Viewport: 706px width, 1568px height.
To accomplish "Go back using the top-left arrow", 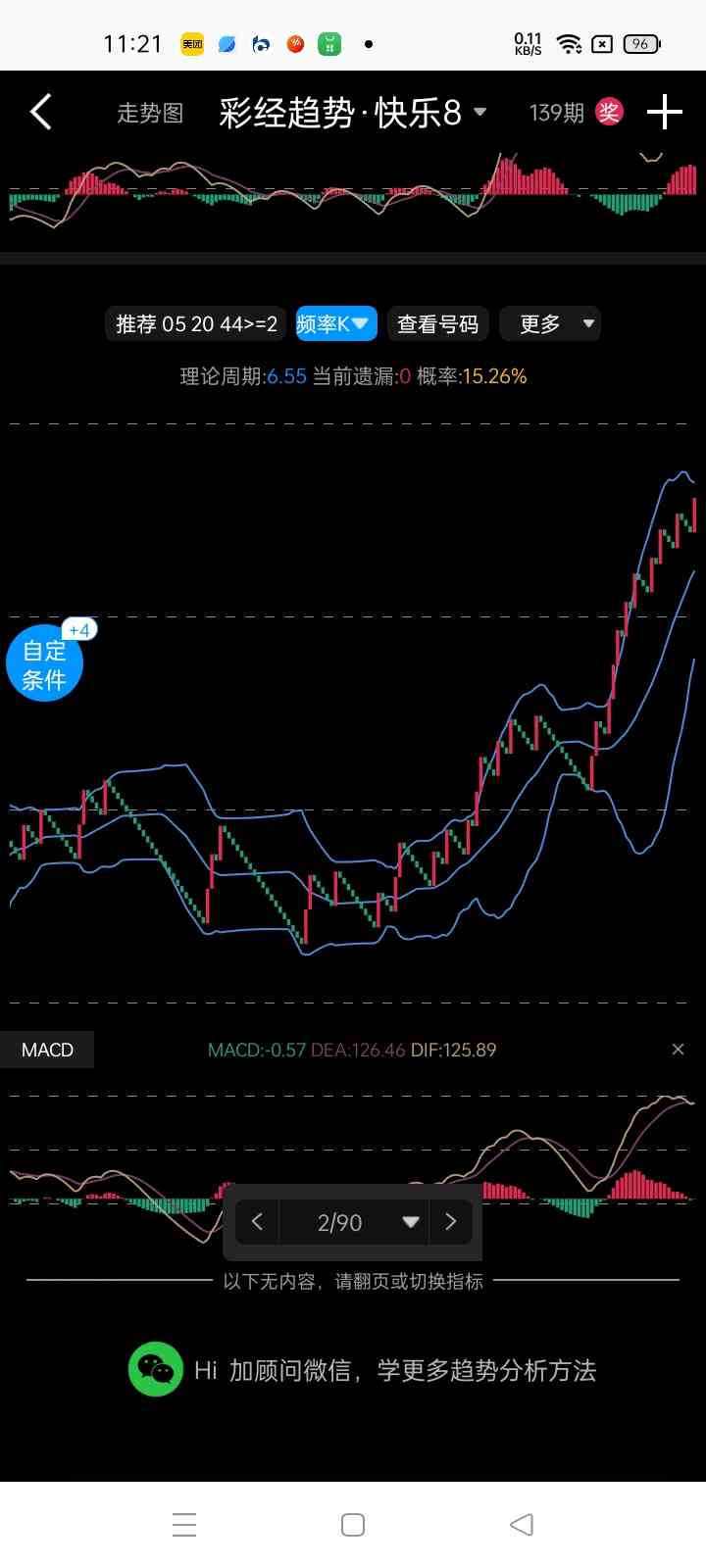I will click(x=41, y=113).
